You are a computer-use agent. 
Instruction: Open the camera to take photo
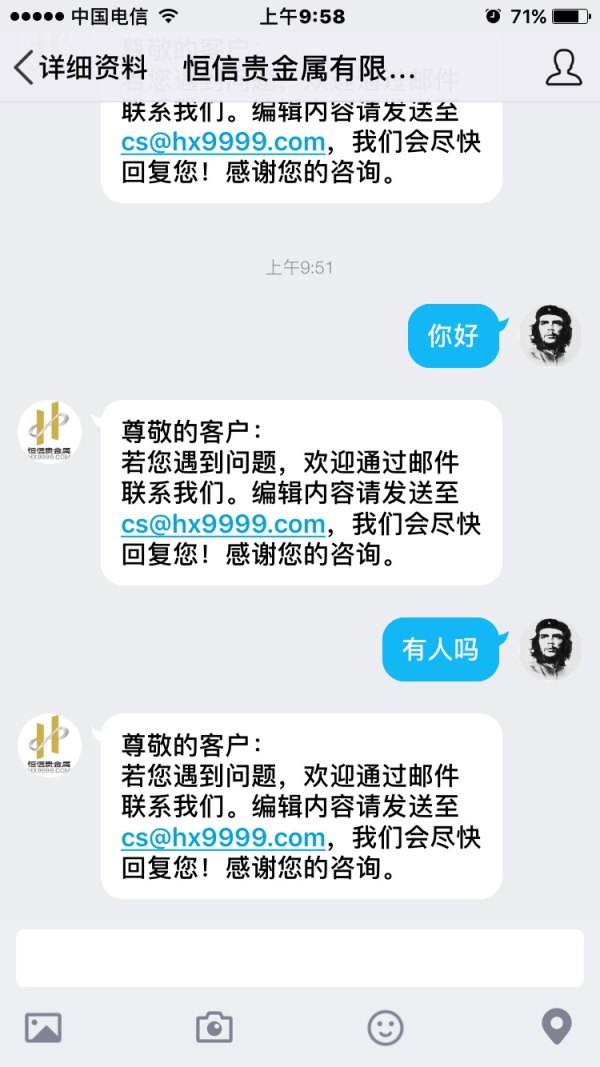pyautogui.click(x=214, y=1027)
